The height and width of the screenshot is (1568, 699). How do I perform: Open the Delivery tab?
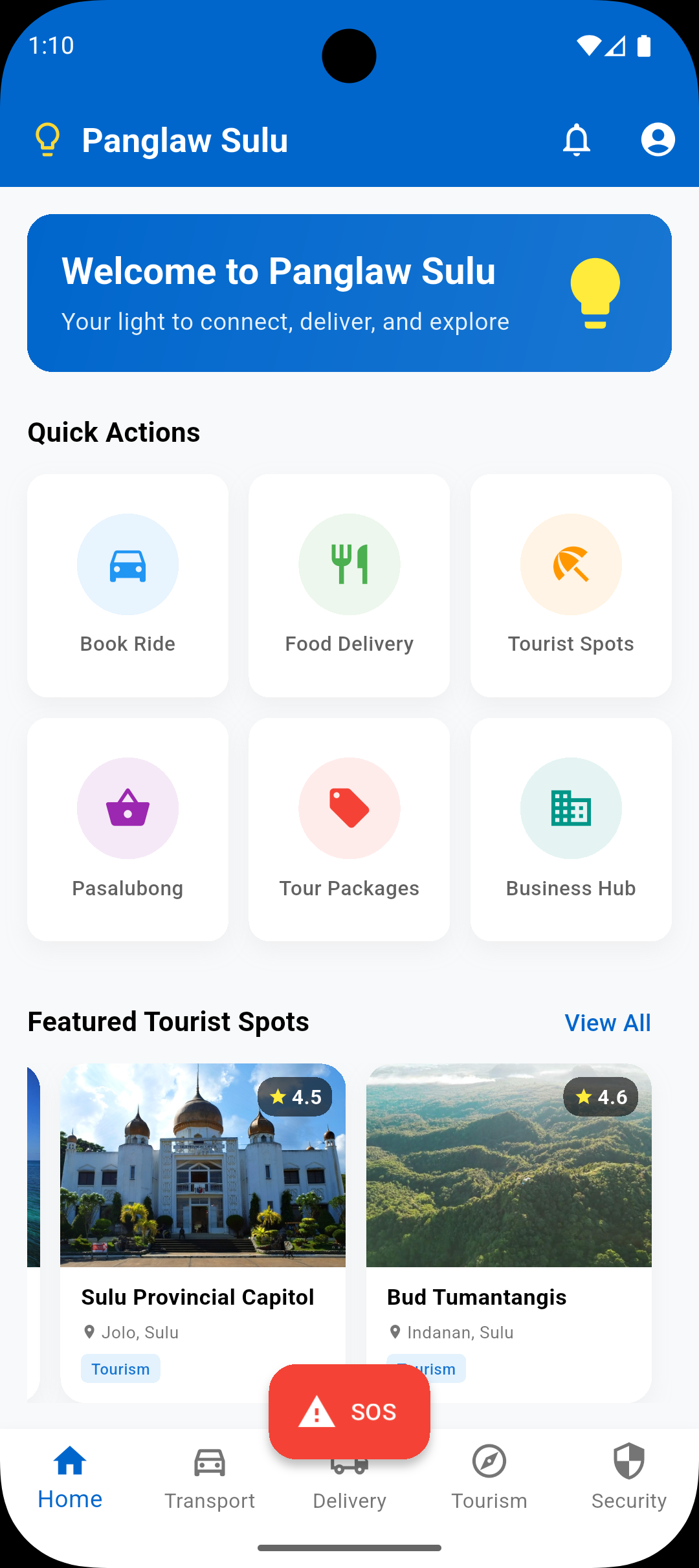click(349, 1481)
